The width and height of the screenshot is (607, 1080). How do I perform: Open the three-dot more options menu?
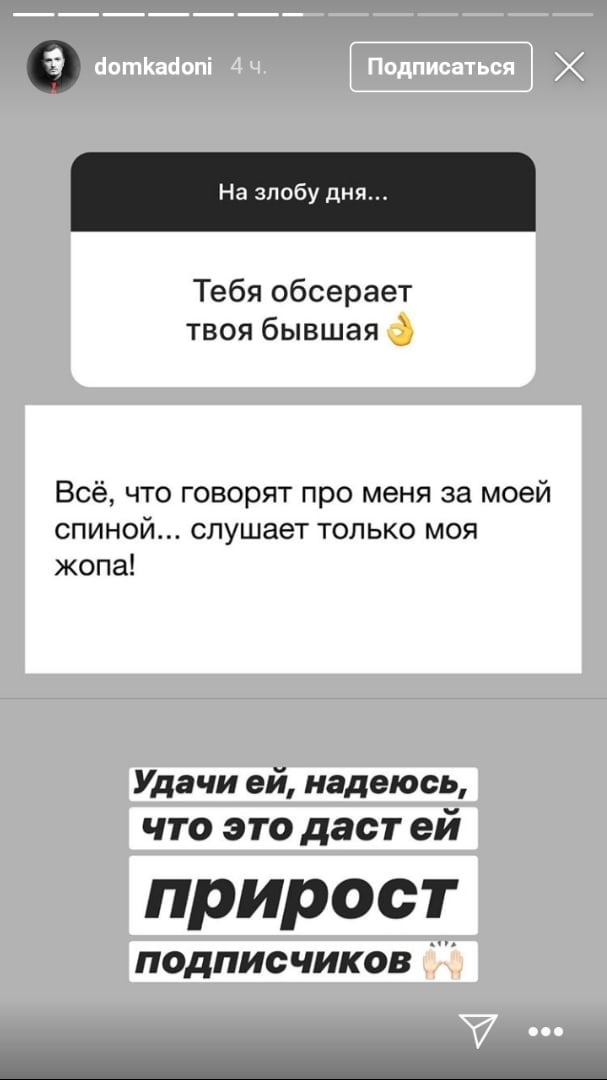pyautogui.click(x=546, y=1031)
